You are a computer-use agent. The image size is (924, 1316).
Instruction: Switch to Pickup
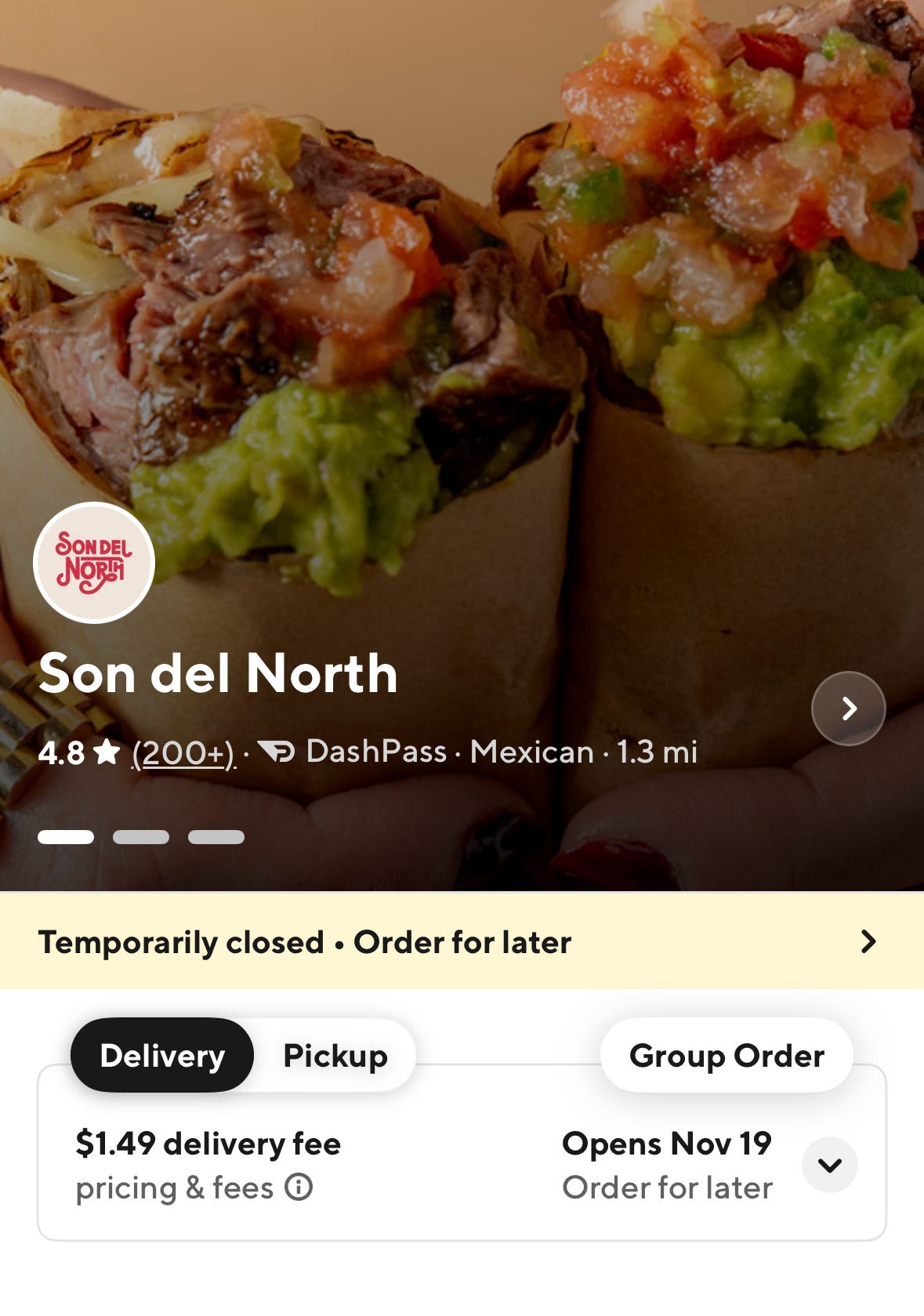[x=335, y=1056]
